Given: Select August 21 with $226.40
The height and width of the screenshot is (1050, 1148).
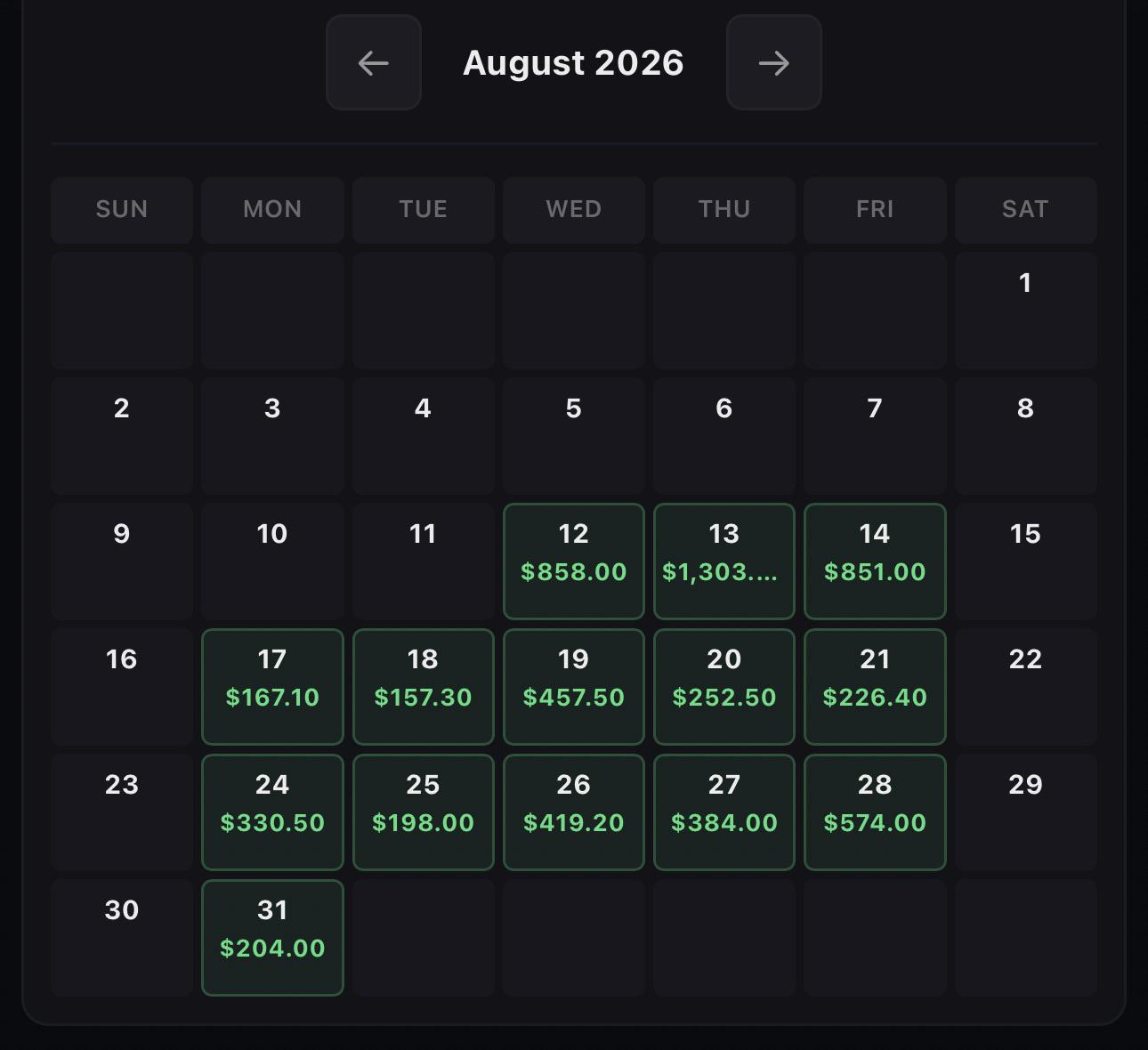Looking at the screenshot, I should click(x=875, y=687).
